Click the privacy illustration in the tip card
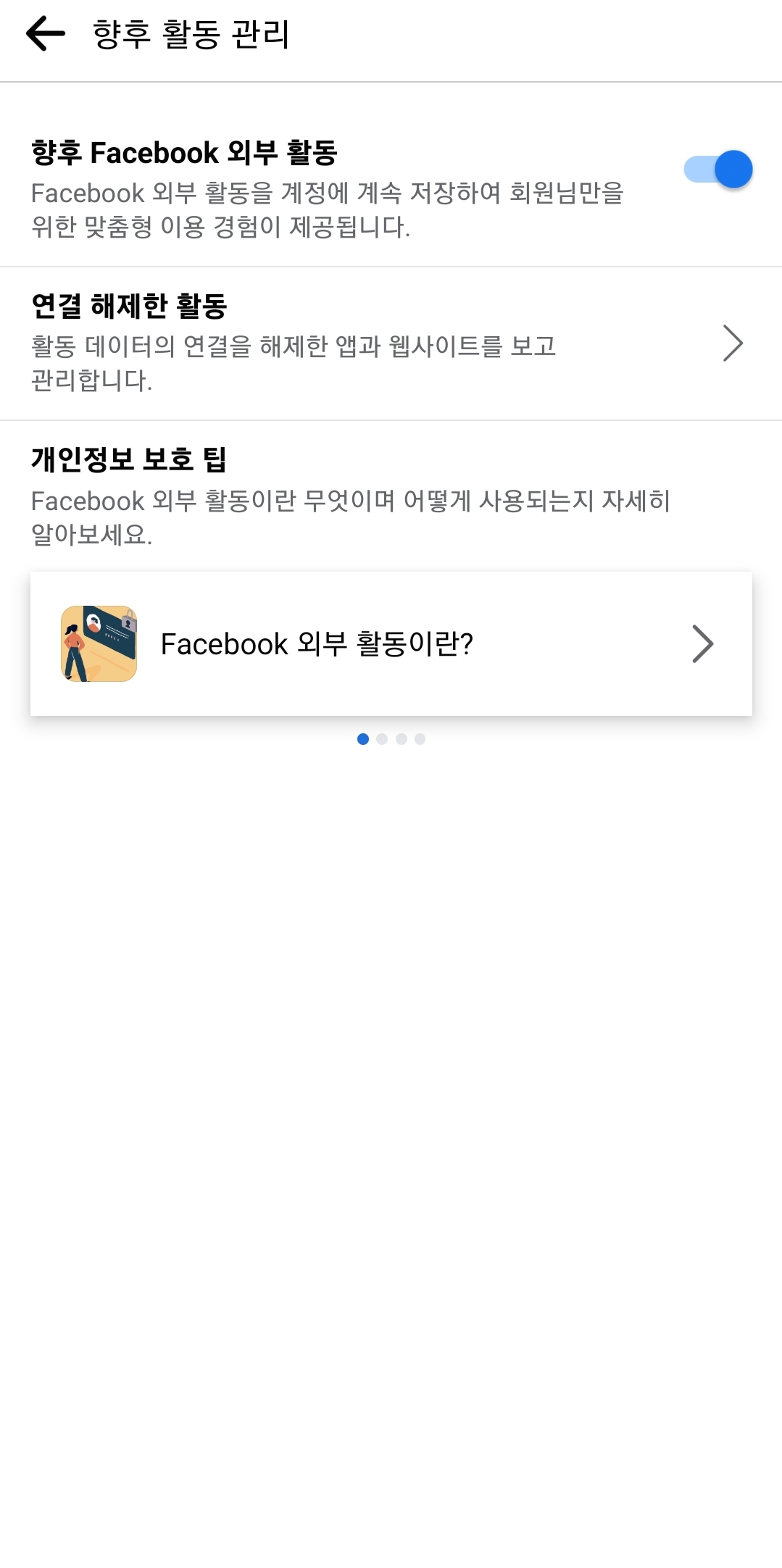The width and height of the screenshot is (782, 1568). pyautogui.click(x=99, y=643)
